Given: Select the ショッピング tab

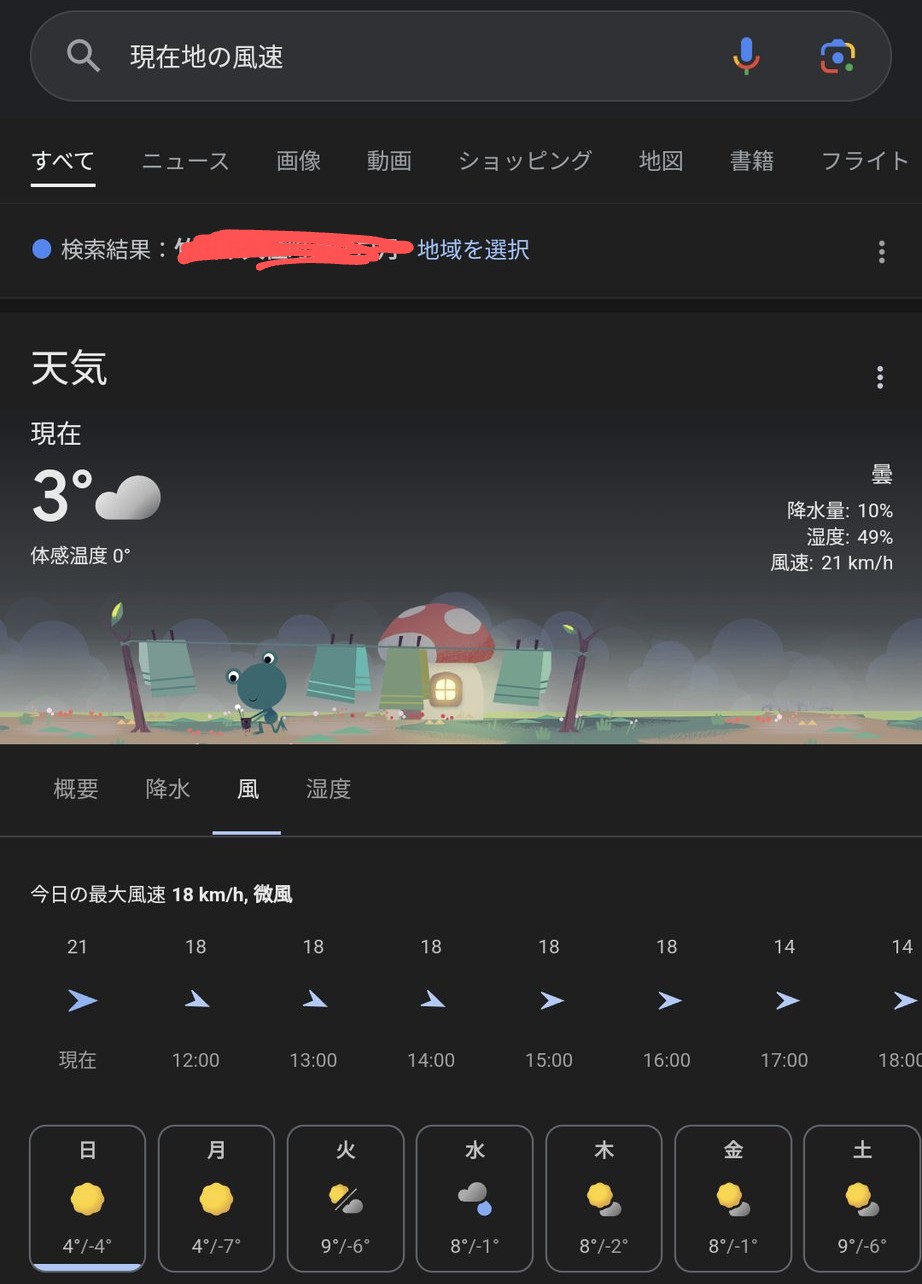Looking at the screenshot, I should point(525,161).
